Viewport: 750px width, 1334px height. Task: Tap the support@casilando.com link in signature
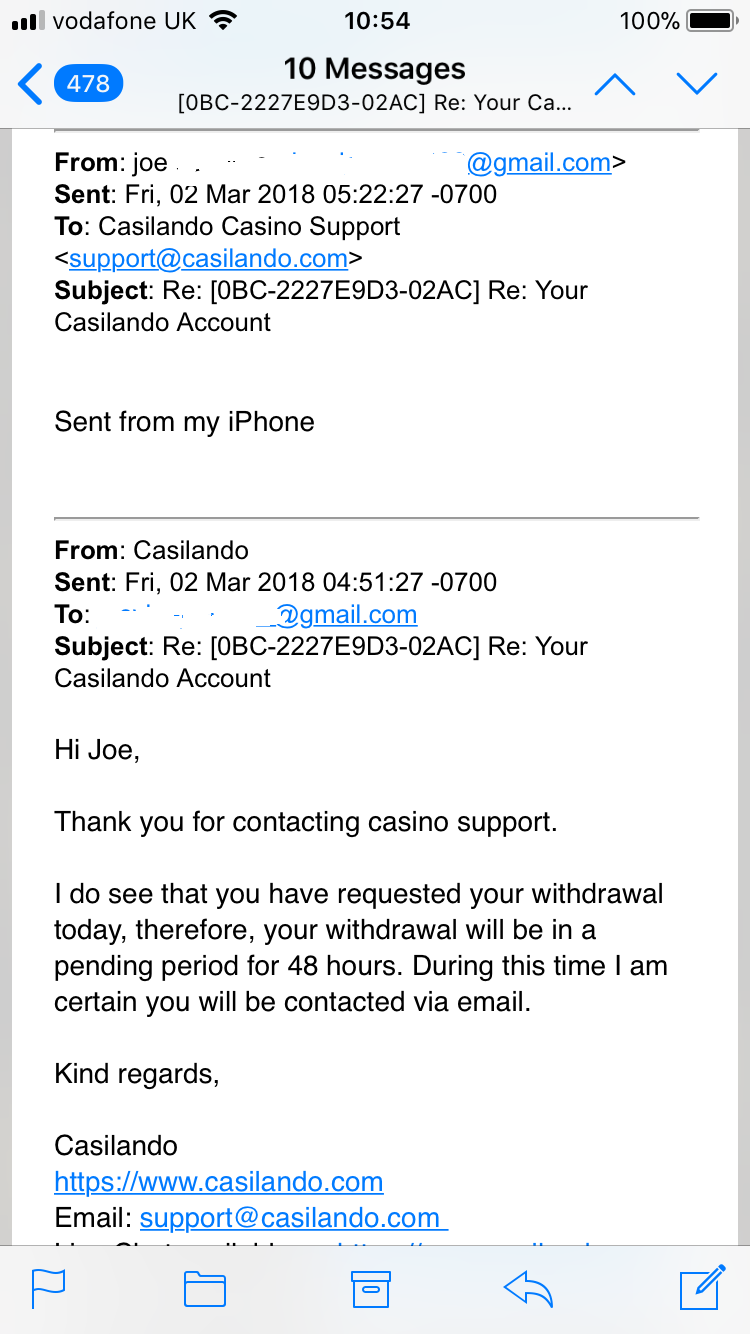click(290, 1217)
